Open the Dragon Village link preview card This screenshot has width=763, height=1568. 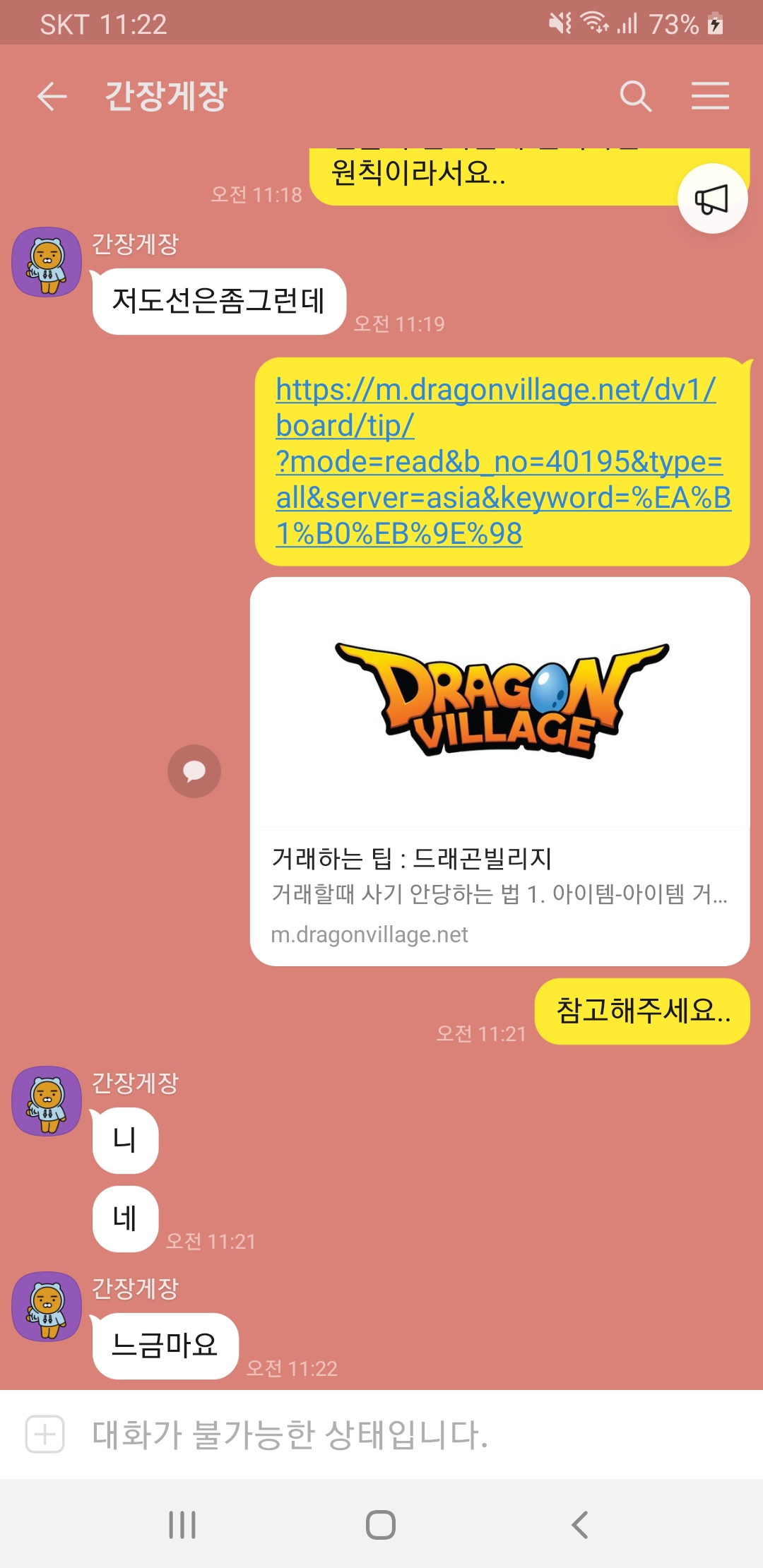pyautogui.click(x=499, y=771)
